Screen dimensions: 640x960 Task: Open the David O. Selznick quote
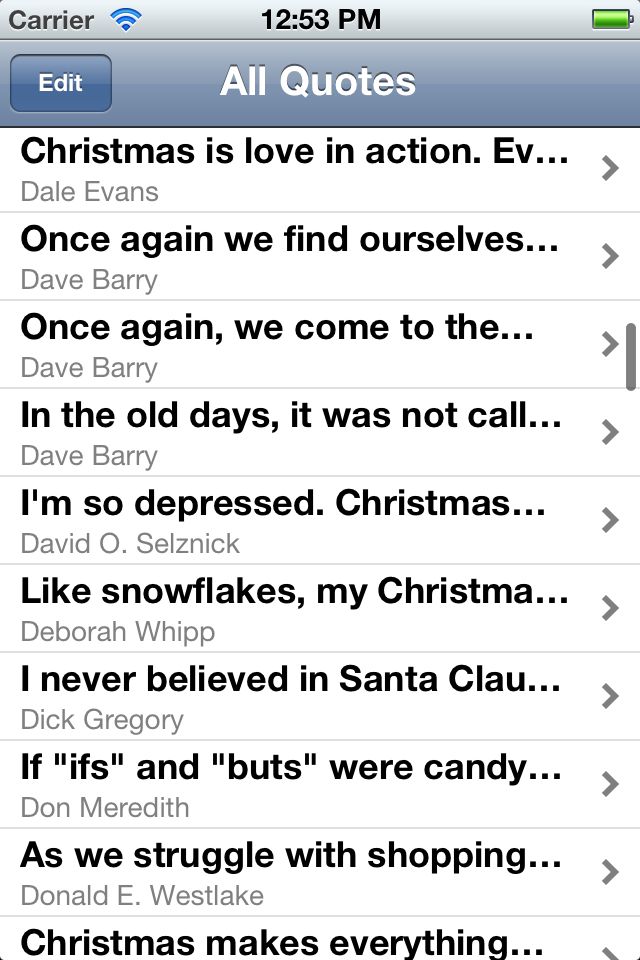(300, 521)
